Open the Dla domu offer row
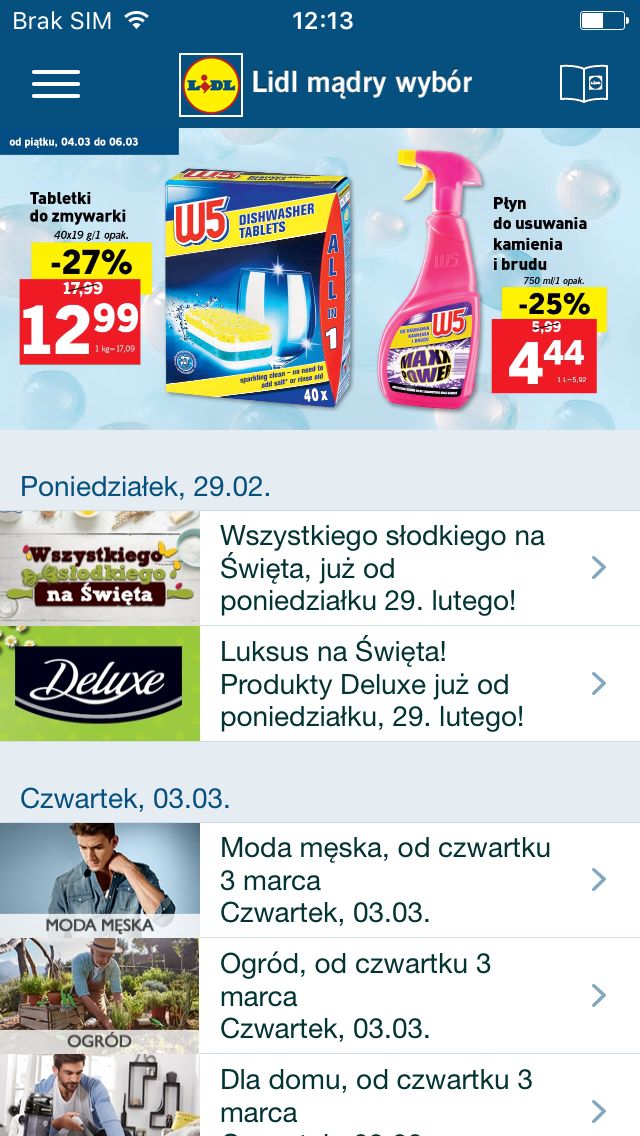Viewport: 640px width, 1136px height. click(x=320, y=1095)
